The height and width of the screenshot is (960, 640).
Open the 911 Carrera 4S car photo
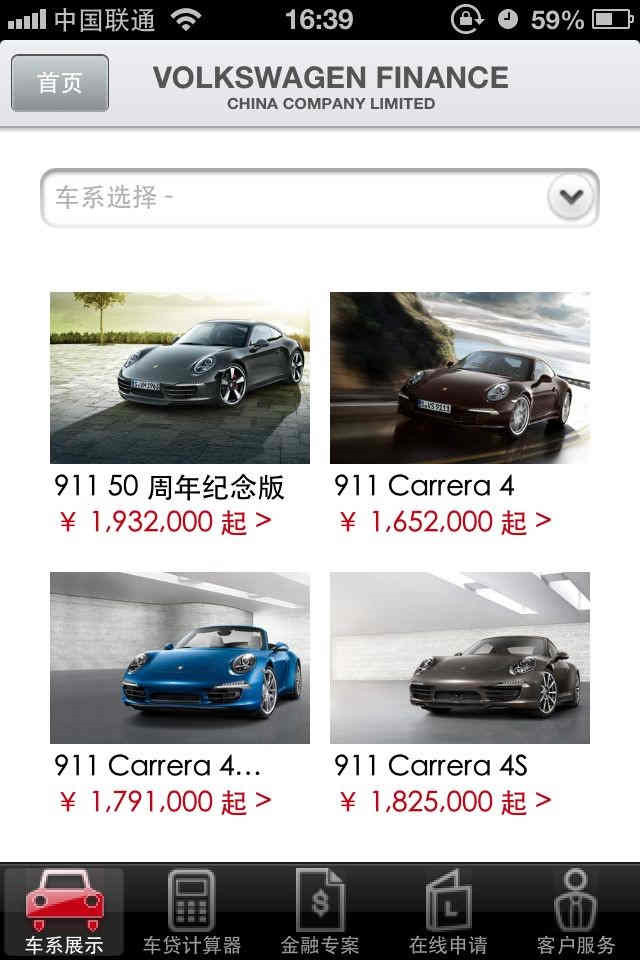pos(460,658)
